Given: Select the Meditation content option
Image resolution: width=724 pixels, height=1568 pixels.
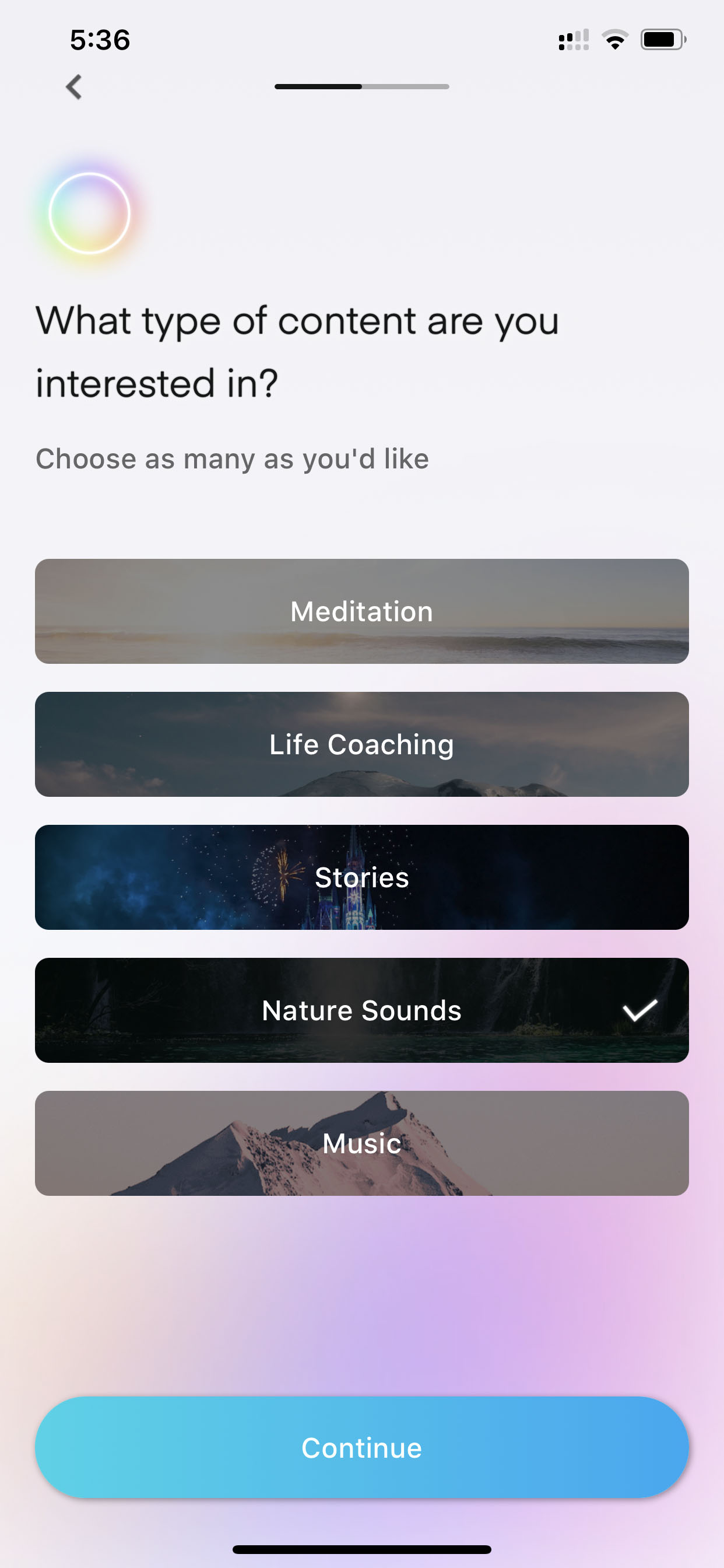Looking at the screenshot, I should pos(362,611).
